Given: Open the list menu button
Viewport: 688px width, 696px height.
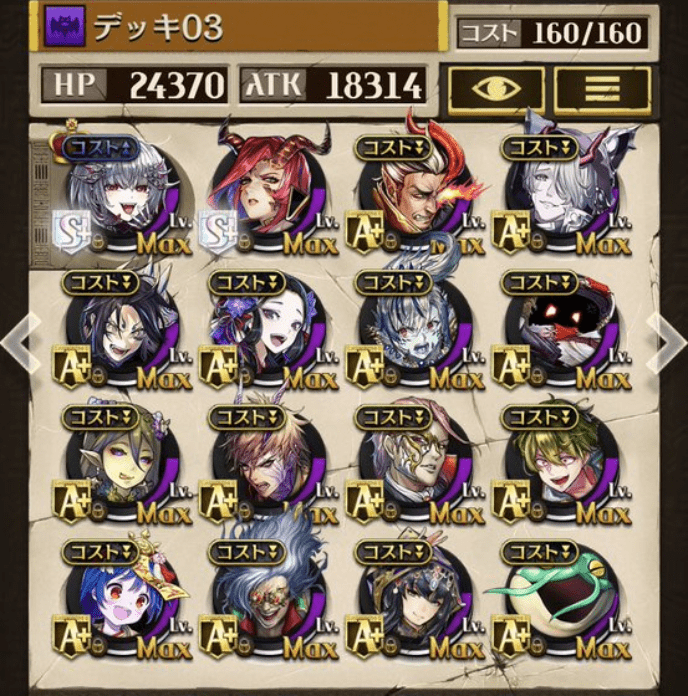Looking at the screenshot, I should (601, 87).
